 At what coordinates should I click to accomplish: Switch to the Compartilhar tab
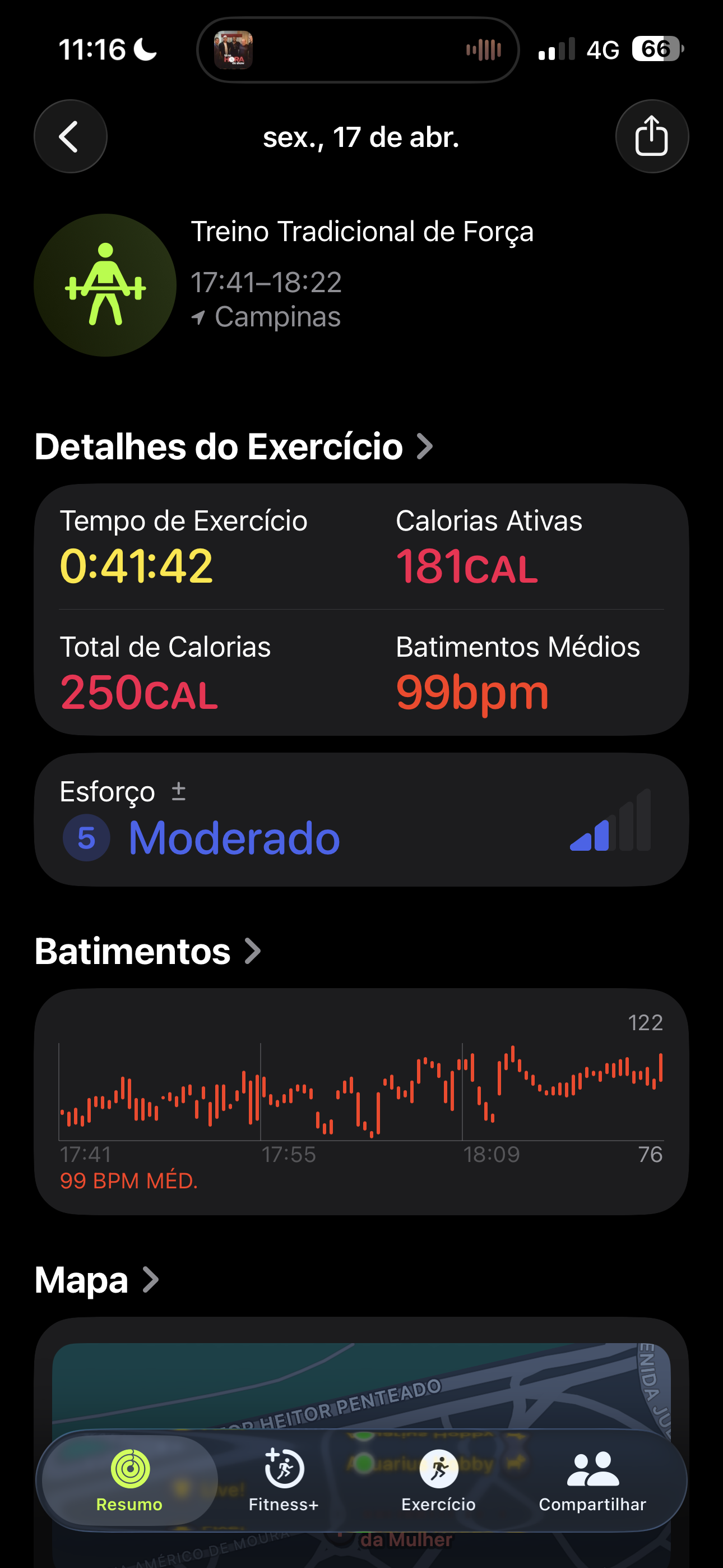click(x=592, y=1481)
